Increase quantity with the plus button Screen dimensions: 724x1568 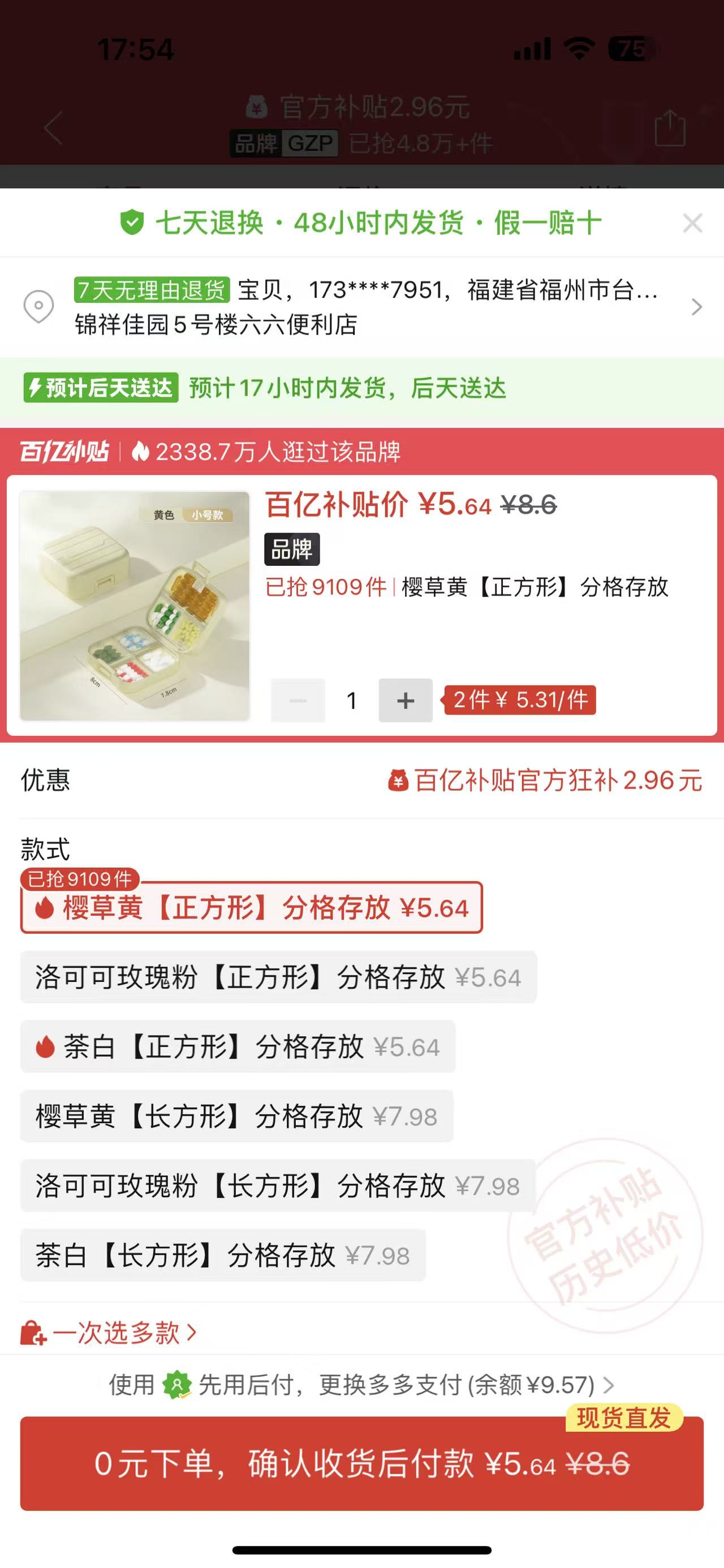tap(406, 700)
